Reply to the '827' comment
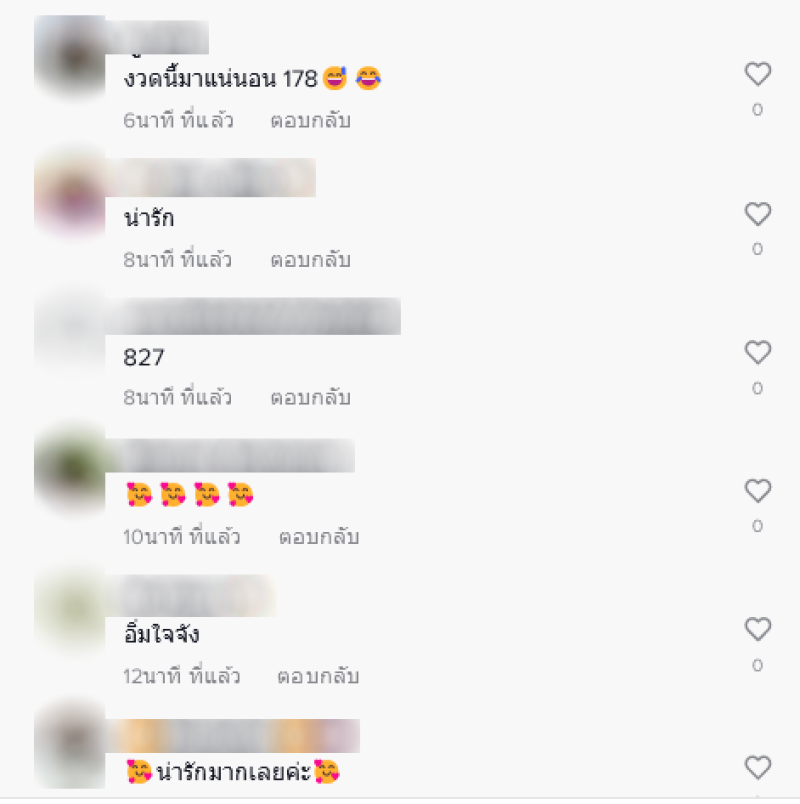The width and height of the screenshot is (800, 804). click(310, 397)
